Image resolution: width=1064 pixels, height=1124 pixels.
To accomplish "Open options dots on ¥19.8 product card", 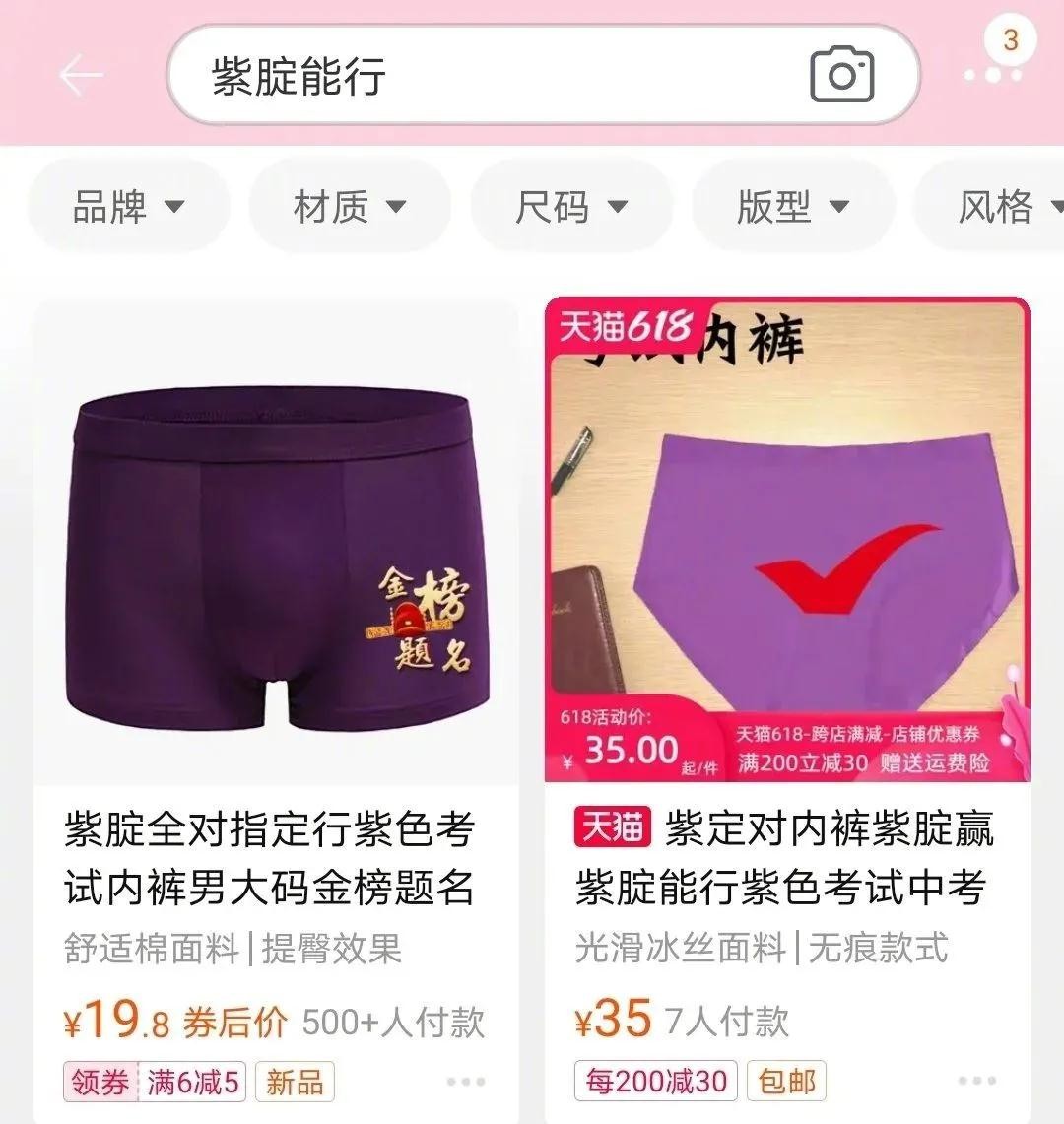I will point(465,1082).
